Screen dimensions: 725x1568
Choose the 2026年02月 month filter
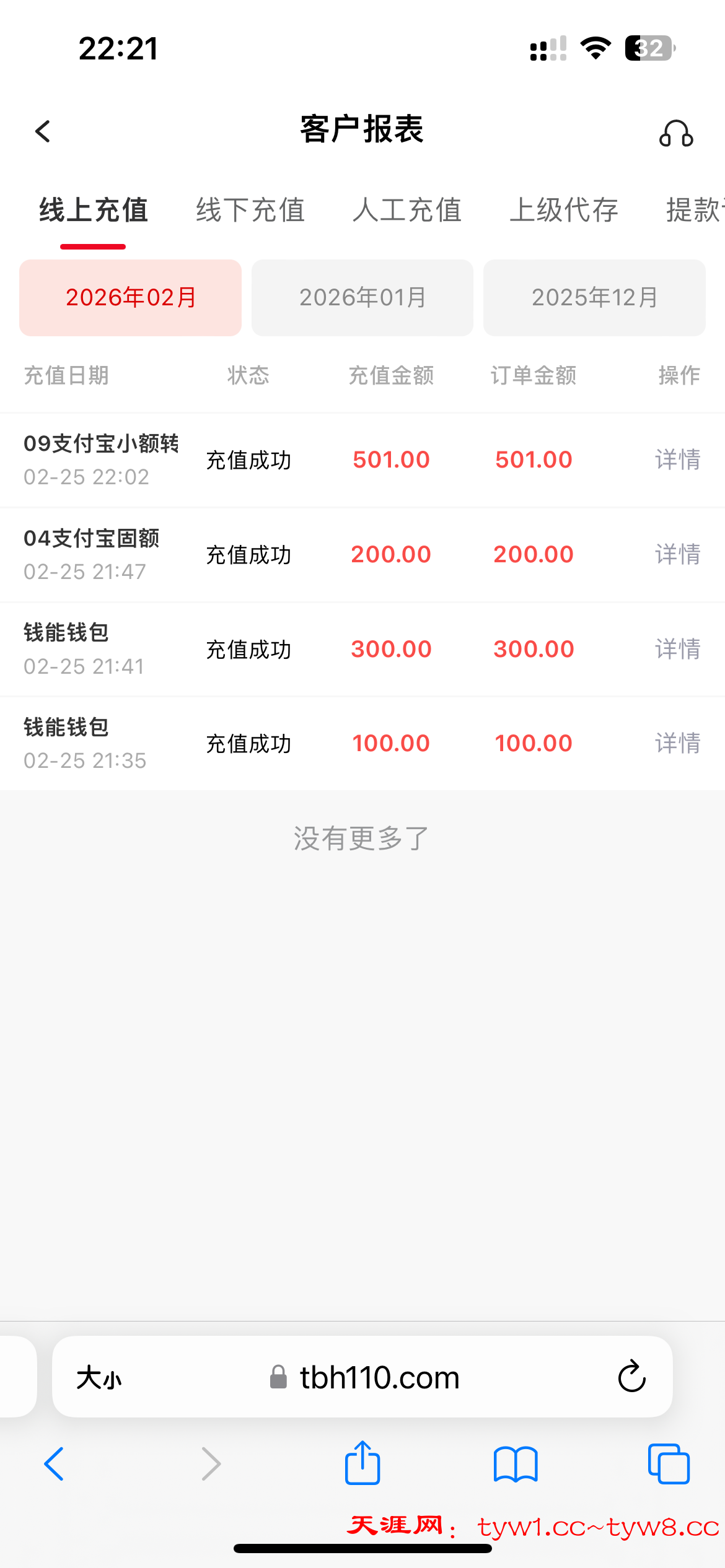click(x=131, y=298)
